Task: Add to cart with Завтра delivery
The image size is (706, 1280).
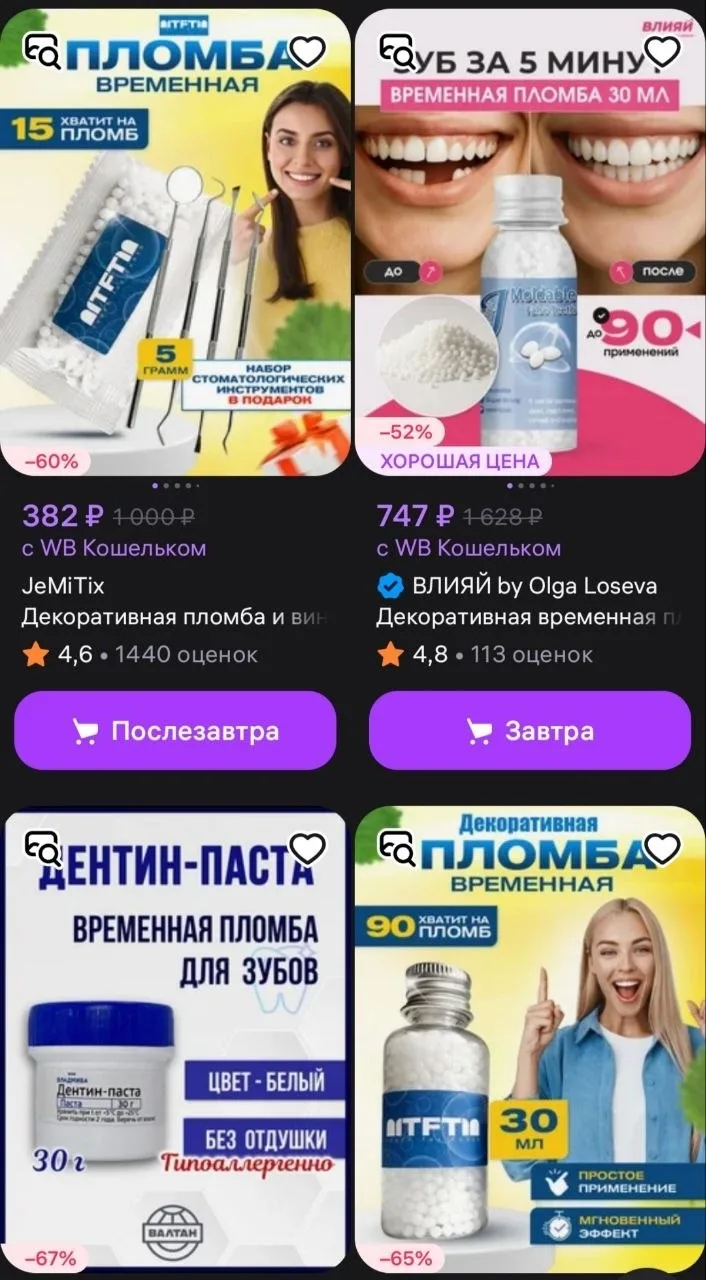Action: 530,731
